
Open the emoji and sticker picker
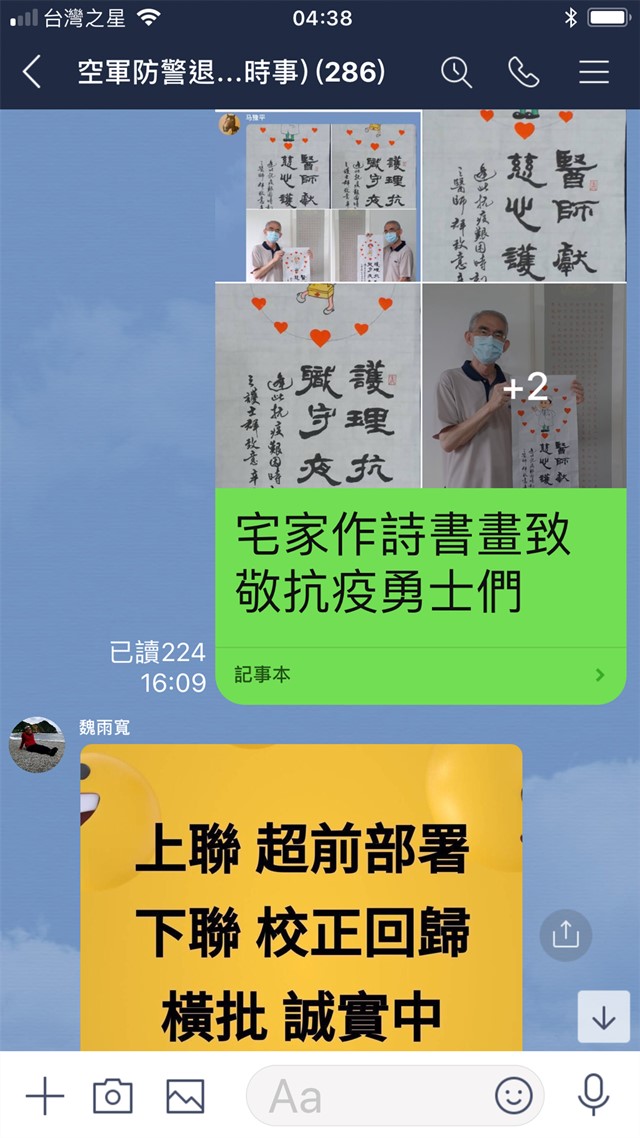[514, 1096]
